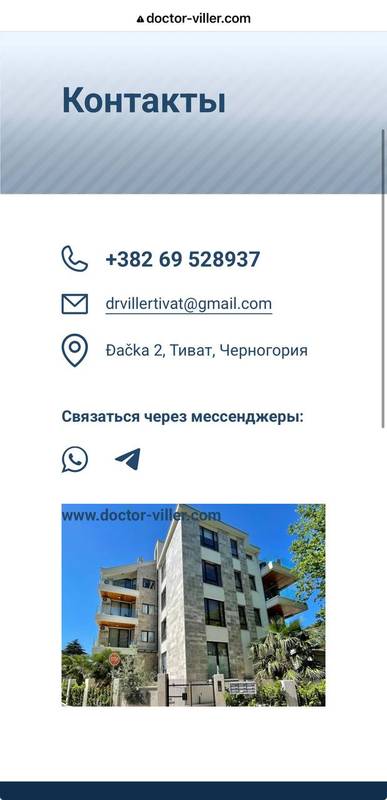Open the drvillertivat@gmail.com email link

tap(189, 304)
